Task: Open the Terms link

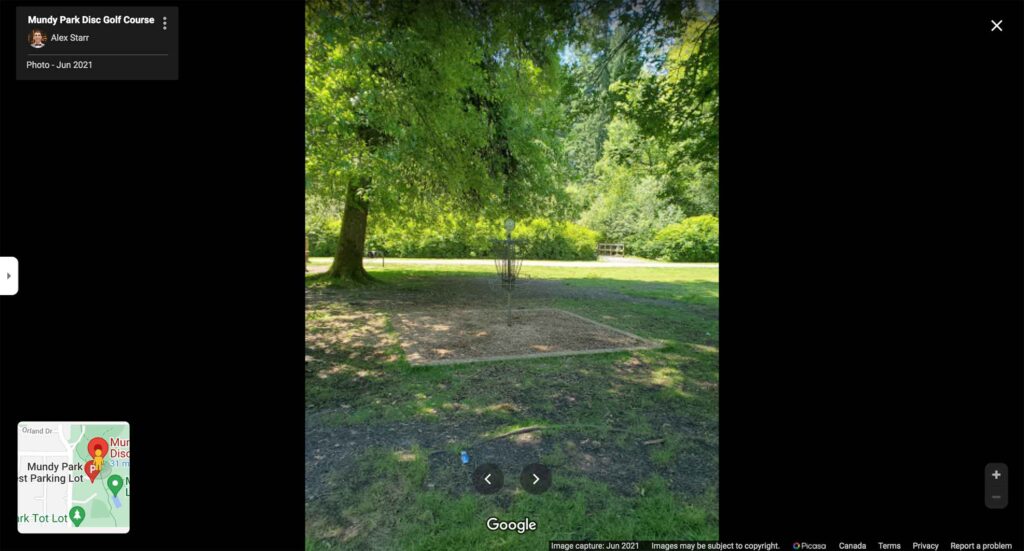Action: [889, 546]
